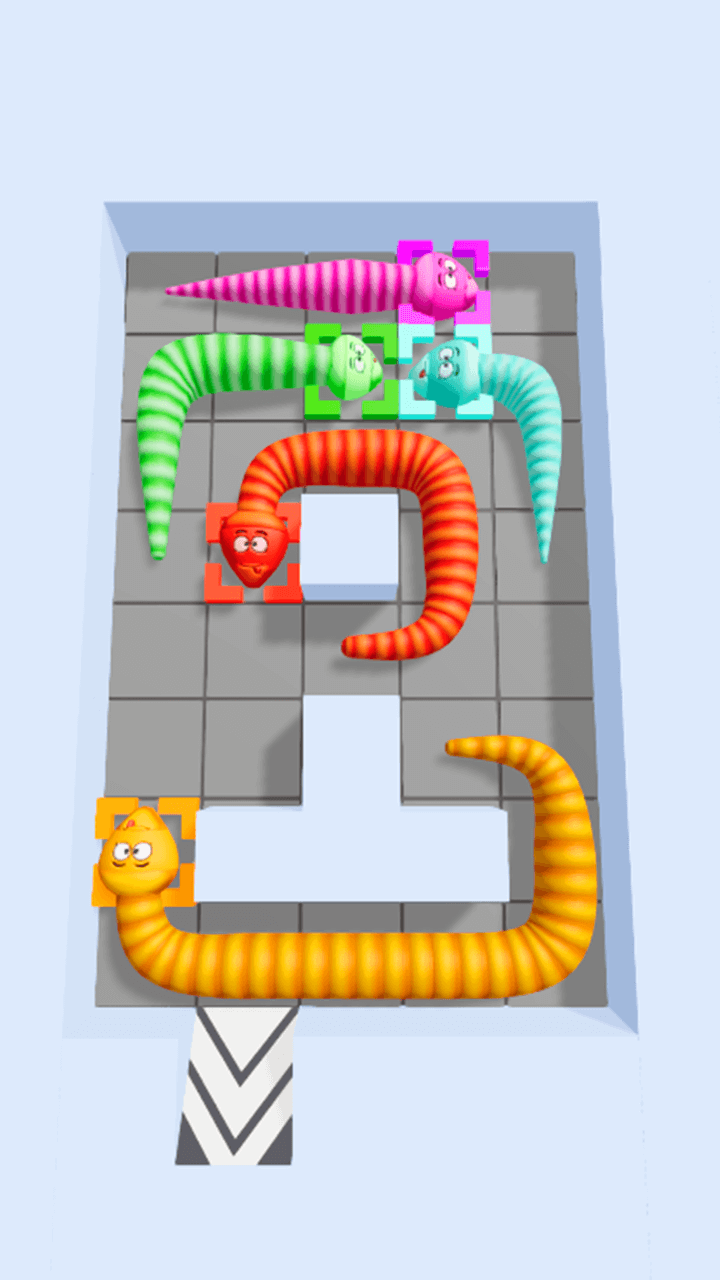Select the green snake's head

click(x=350, y=366)
